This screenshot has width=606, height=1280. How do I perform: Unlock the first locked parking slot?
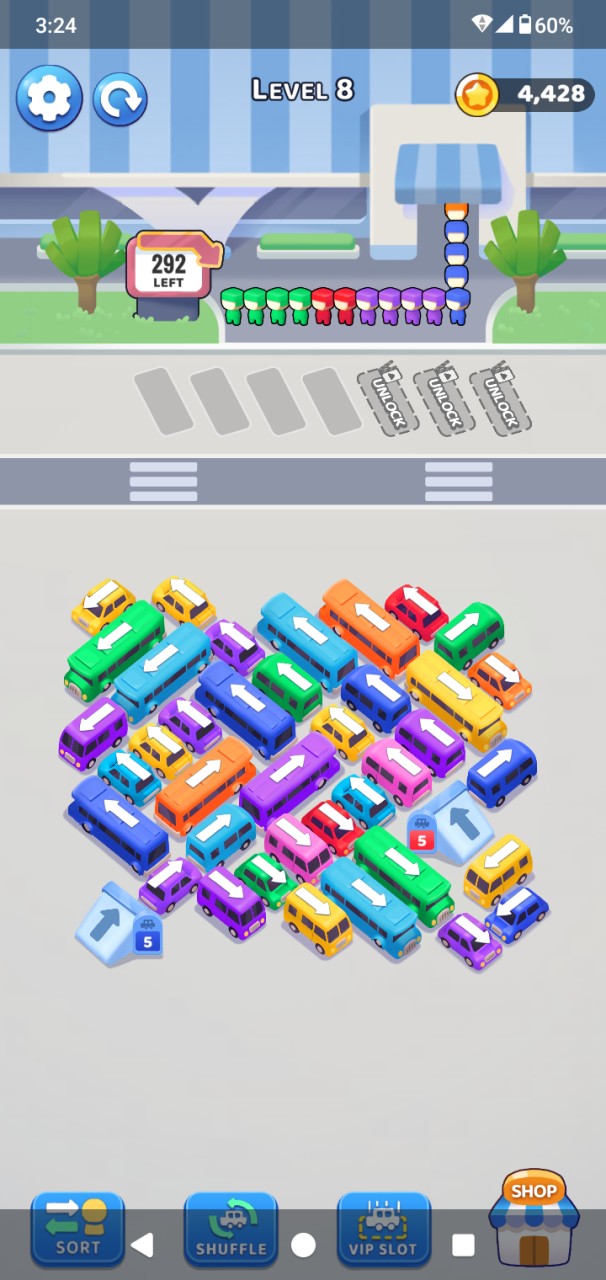(x=387, y=400)
